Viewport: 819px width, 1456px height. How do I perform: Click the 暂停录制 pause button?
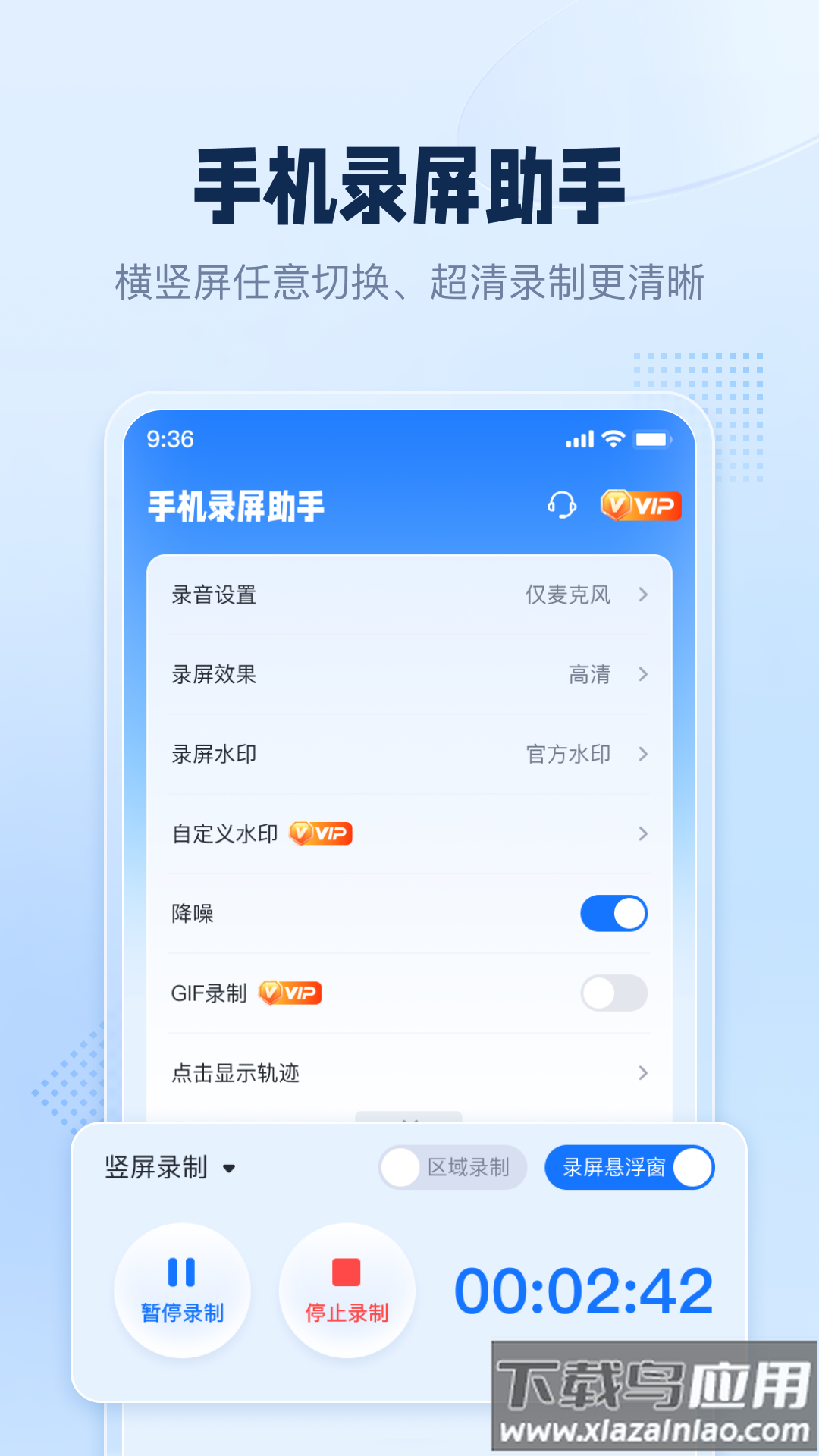[182, 1291]
